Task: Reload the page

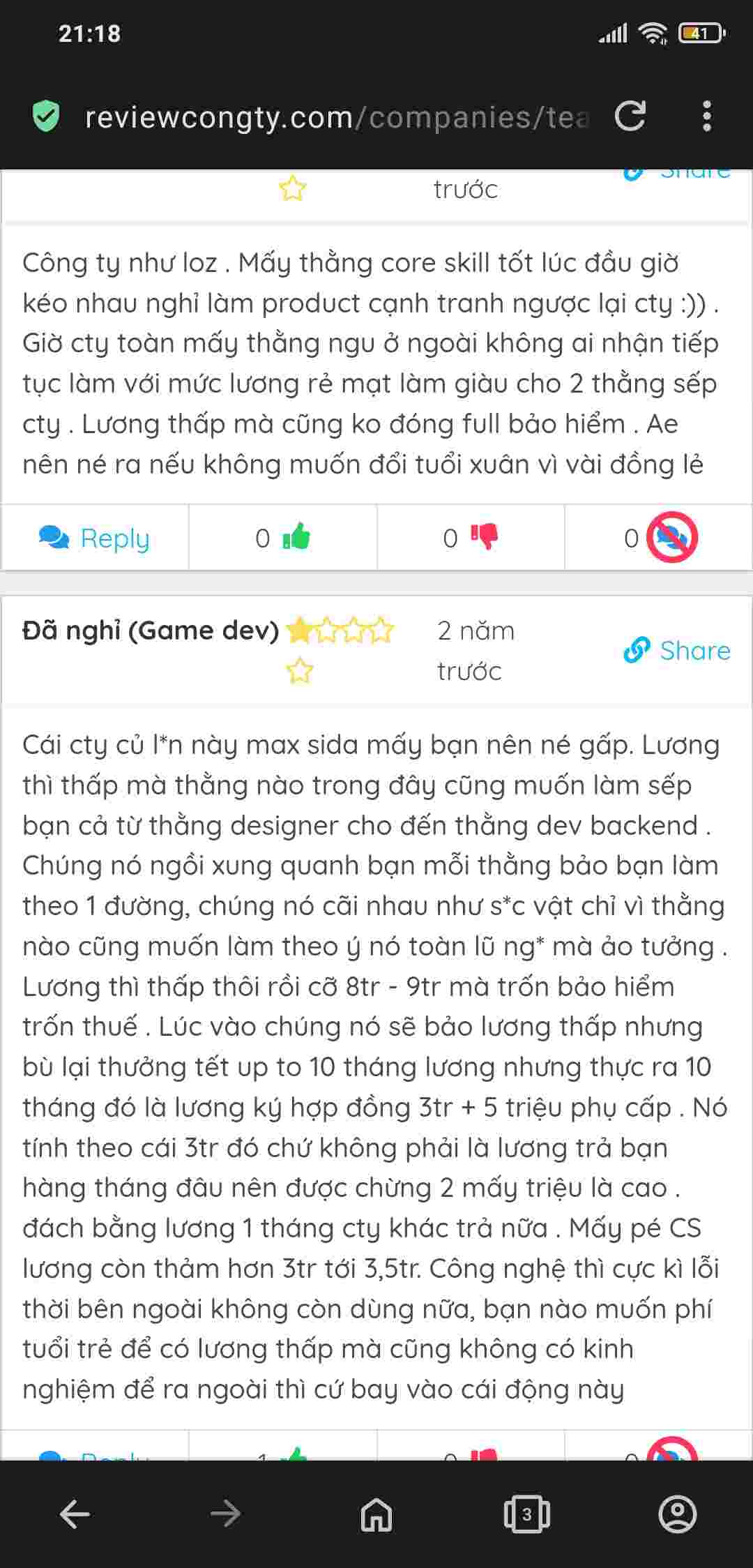Action: [x=630, y=116]
